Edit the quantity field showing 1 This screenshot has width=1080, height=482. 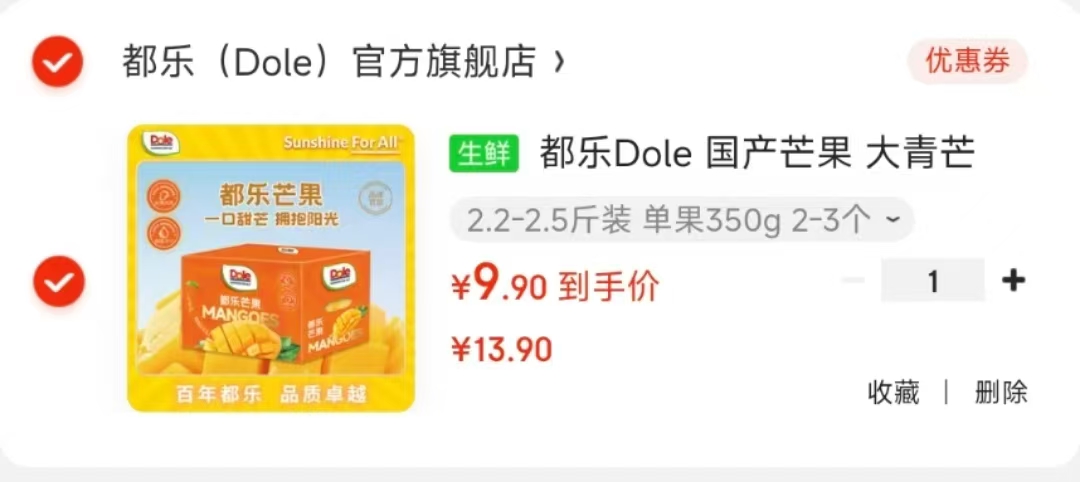point(932,281)
